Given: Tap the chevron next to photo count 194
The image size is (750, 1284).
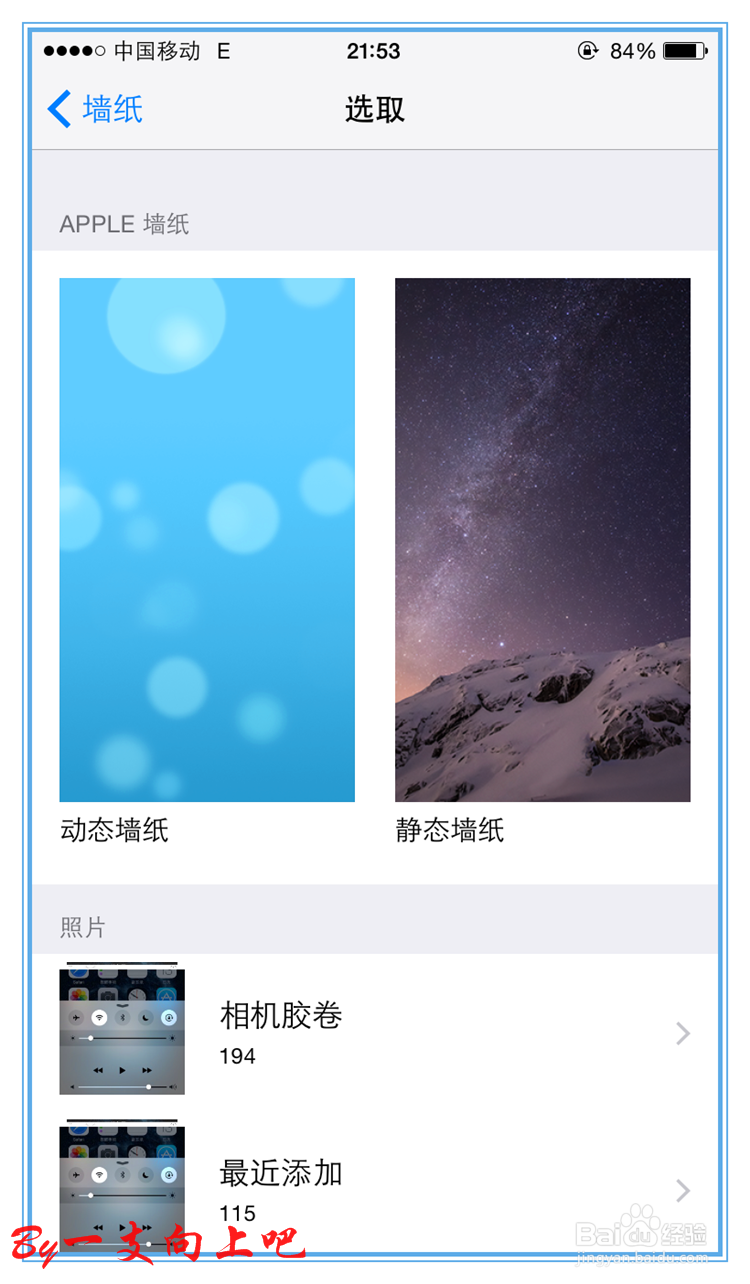Looking at the screenshot, I should 682,1033.
